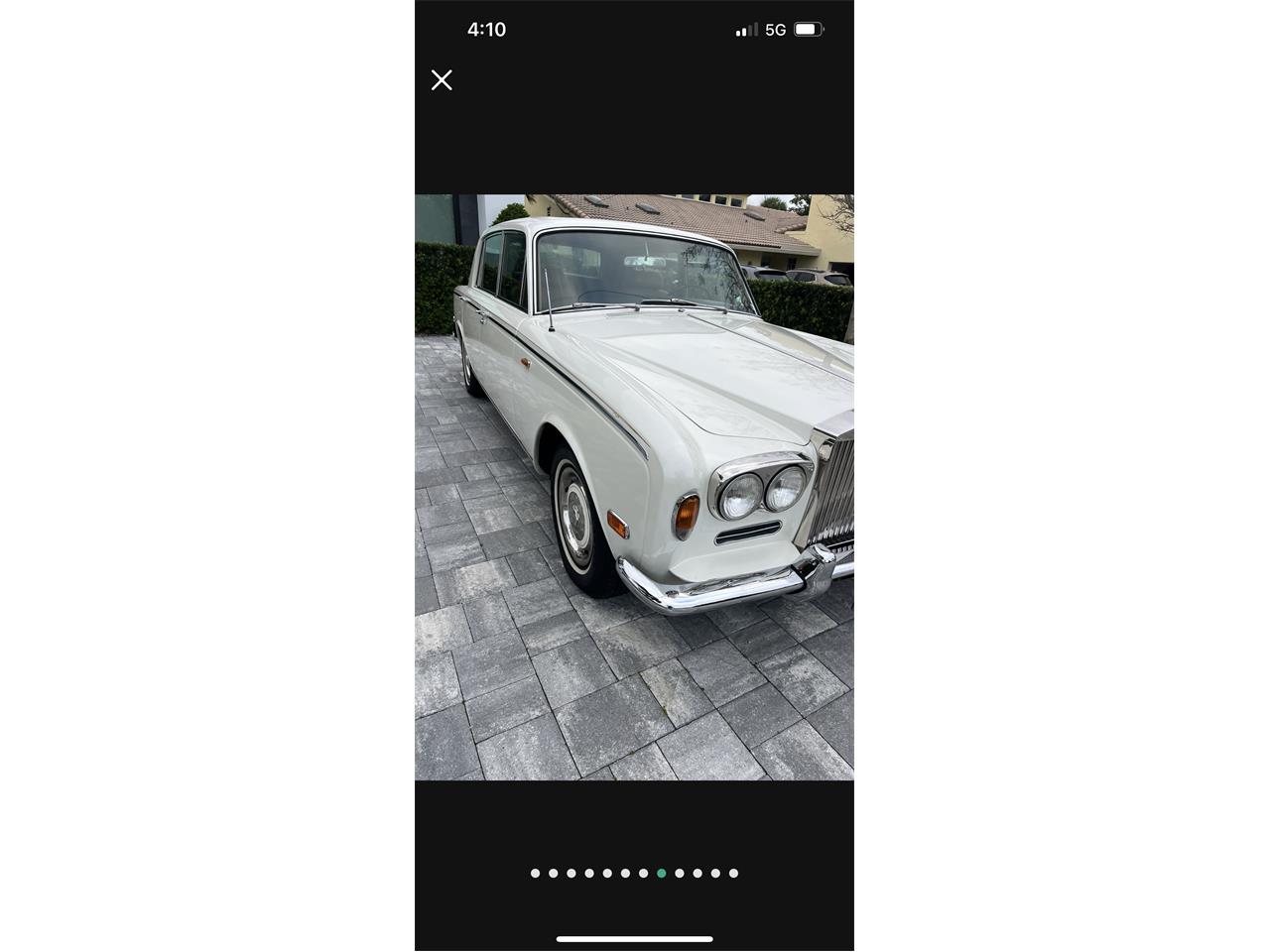Tap the white Rolls-Royce photo
Screen dimensions: 1270x952
point(634,487)
